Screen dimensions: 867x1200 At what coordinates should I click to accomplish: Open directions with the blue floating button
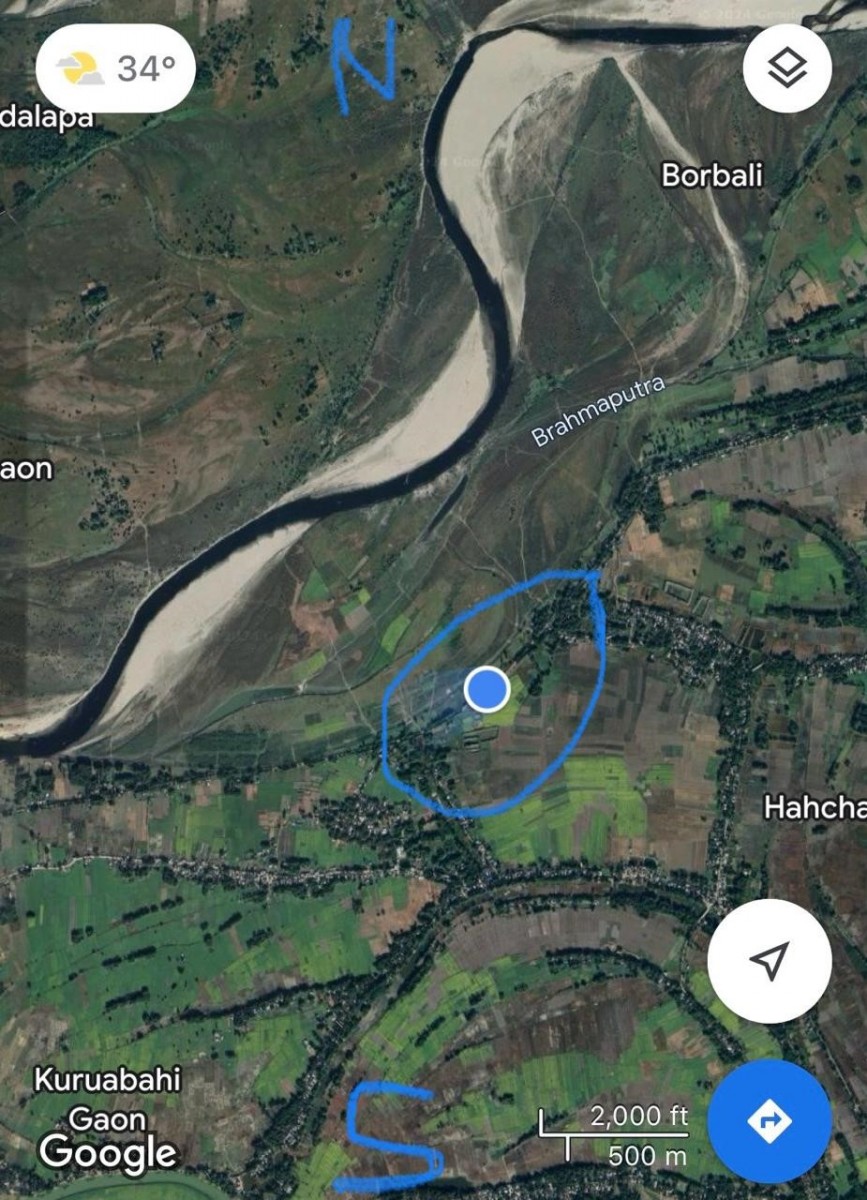coord(768,1120)
